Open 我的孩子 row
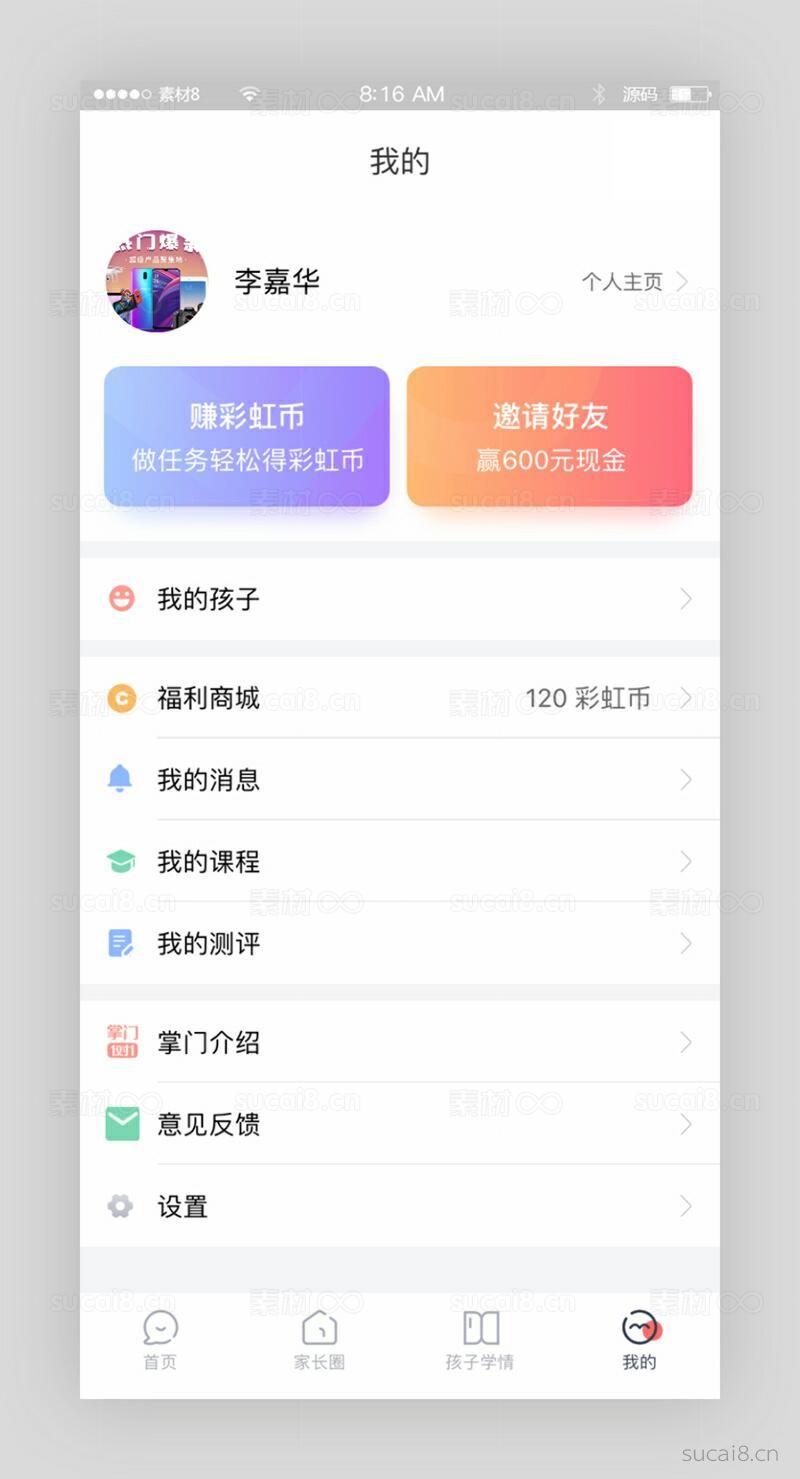This screenshot has width=800, height=1479. click(400, 599)
